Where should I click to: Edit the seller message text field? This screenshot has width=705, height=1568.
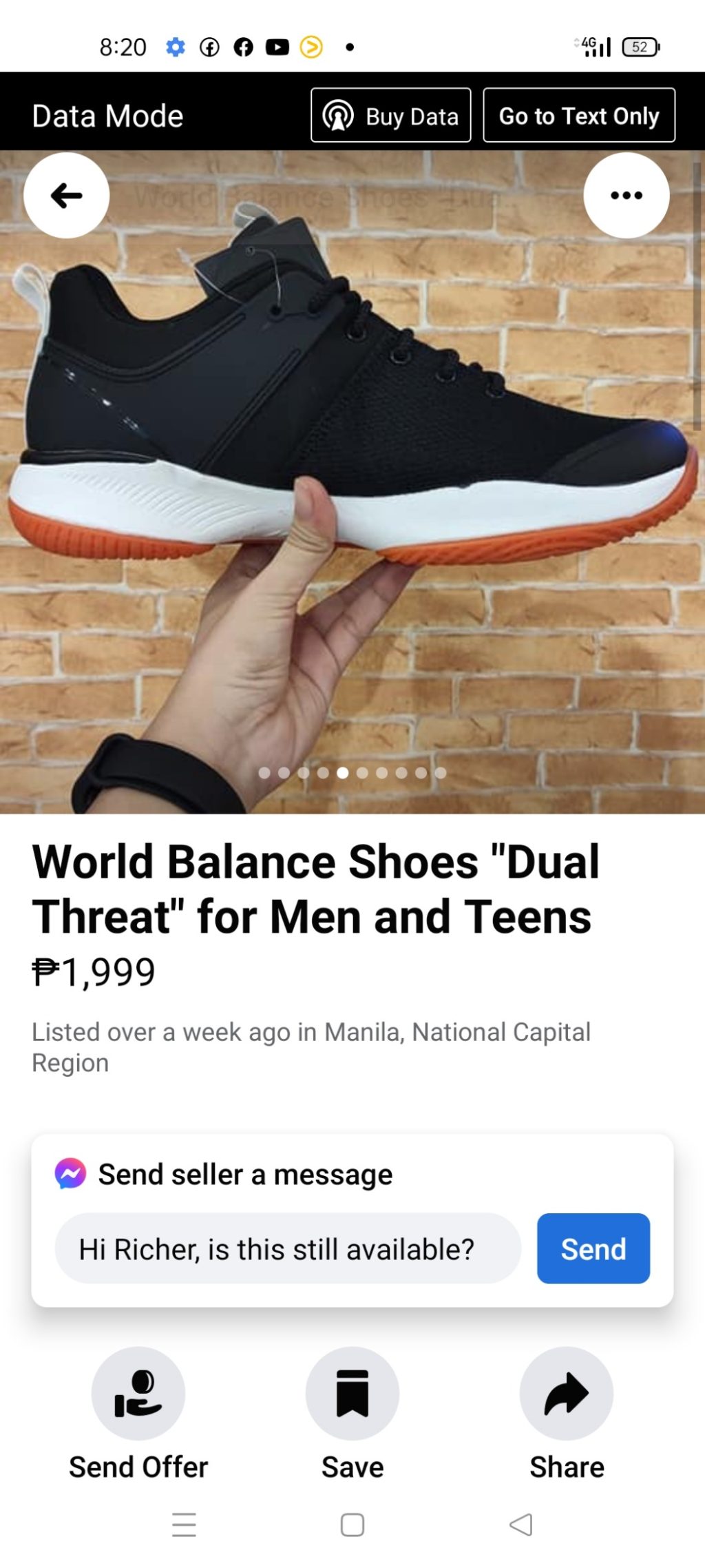pos(288,1248)
